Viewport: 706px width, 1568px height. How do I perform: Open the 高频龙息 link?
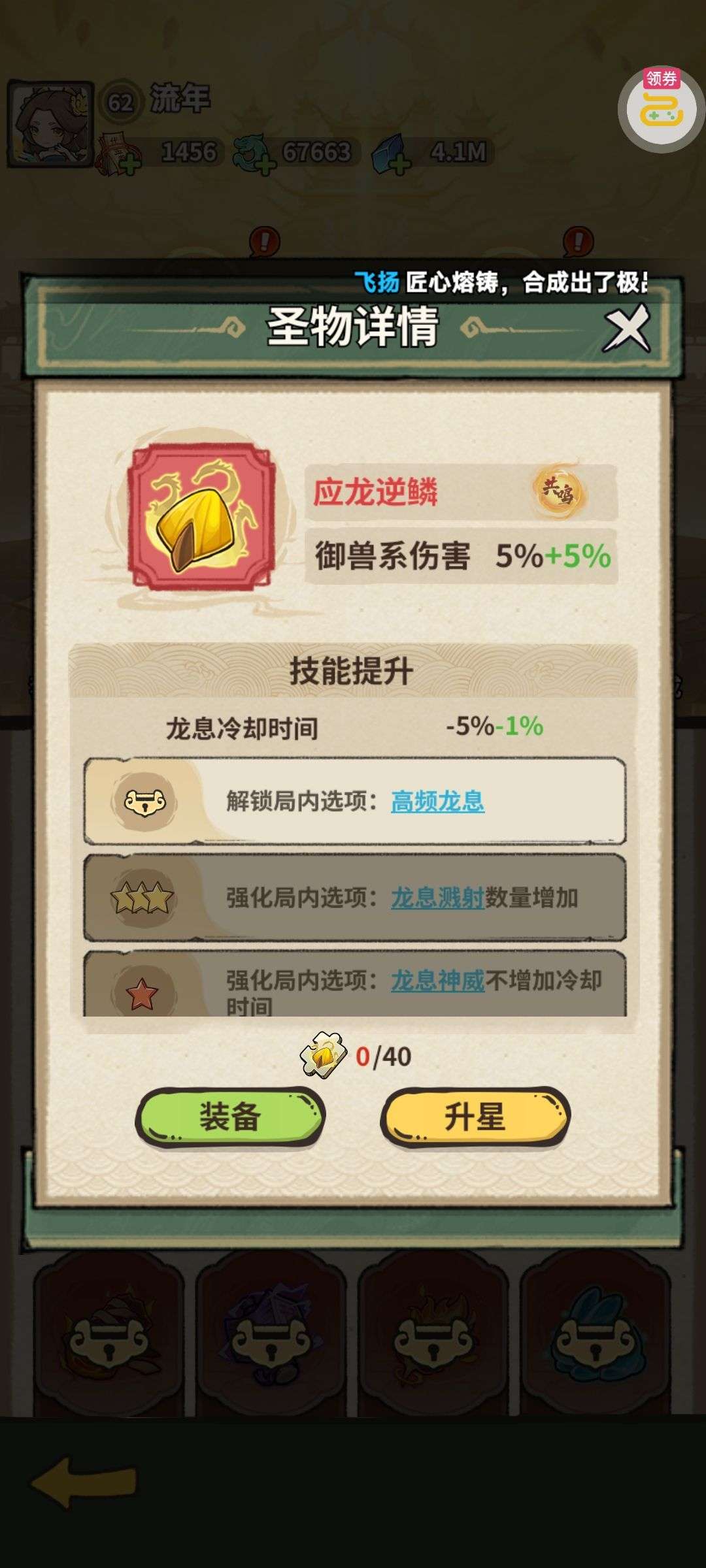(437, 801)
